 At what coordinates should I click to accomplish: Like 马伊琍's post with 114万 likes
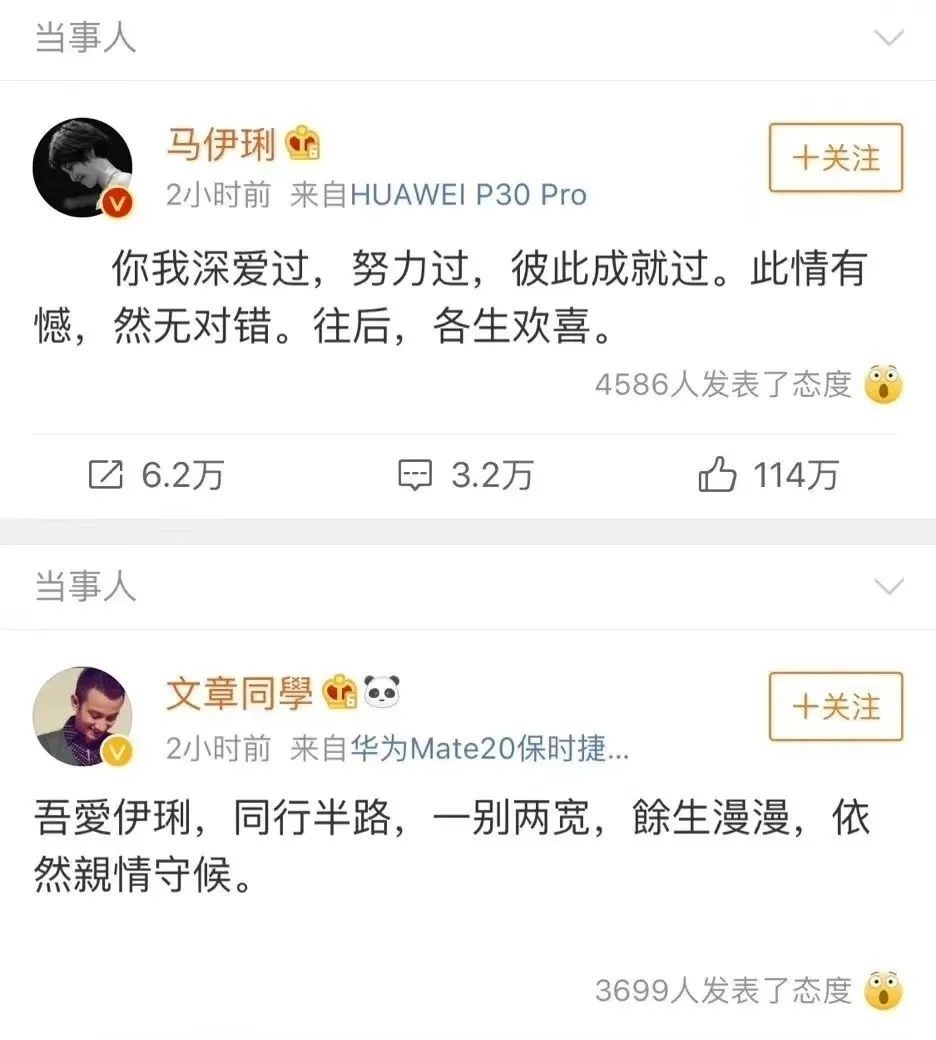[768, 475]
